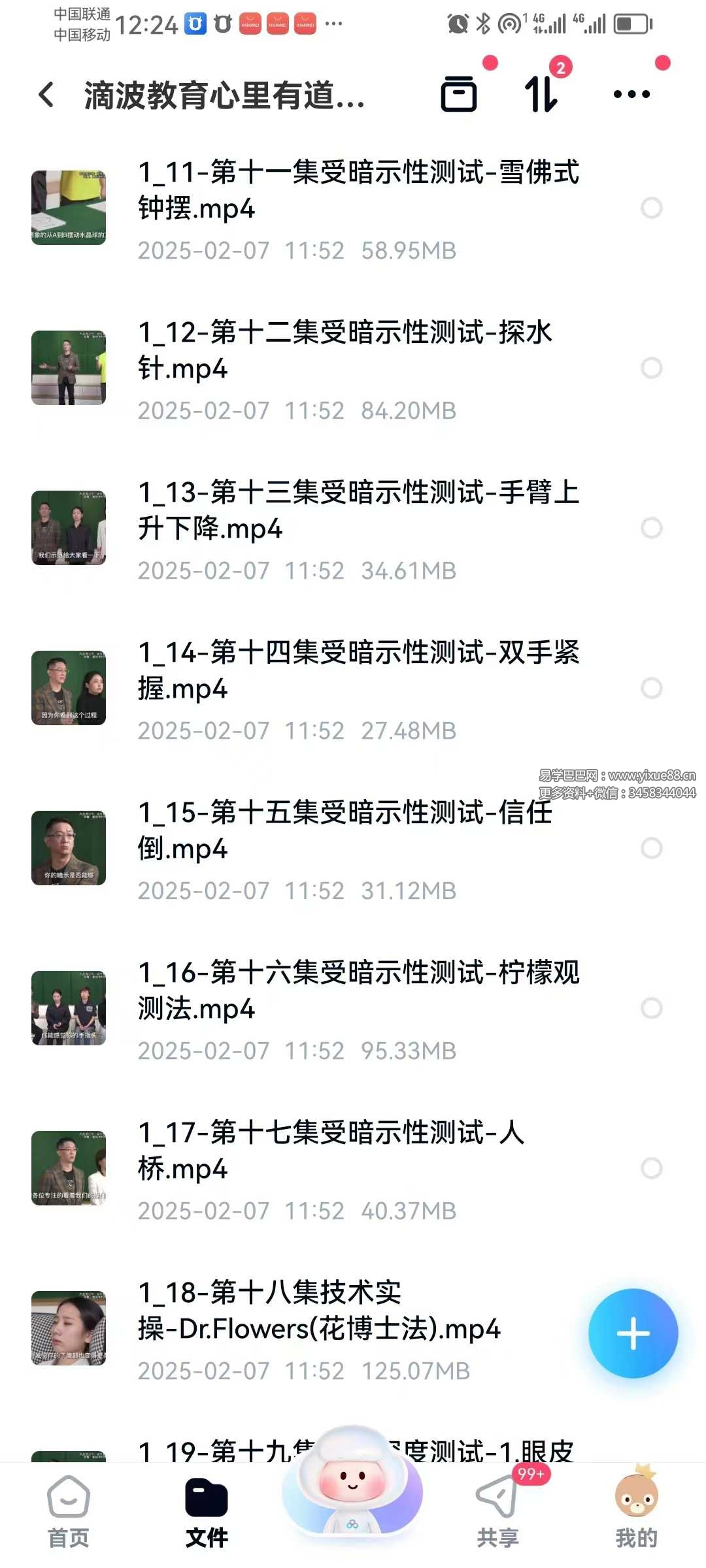Select the checkbox for 1_12 探水针.mp4
This screenshot has width=706, height=1568.
[652, 368]
